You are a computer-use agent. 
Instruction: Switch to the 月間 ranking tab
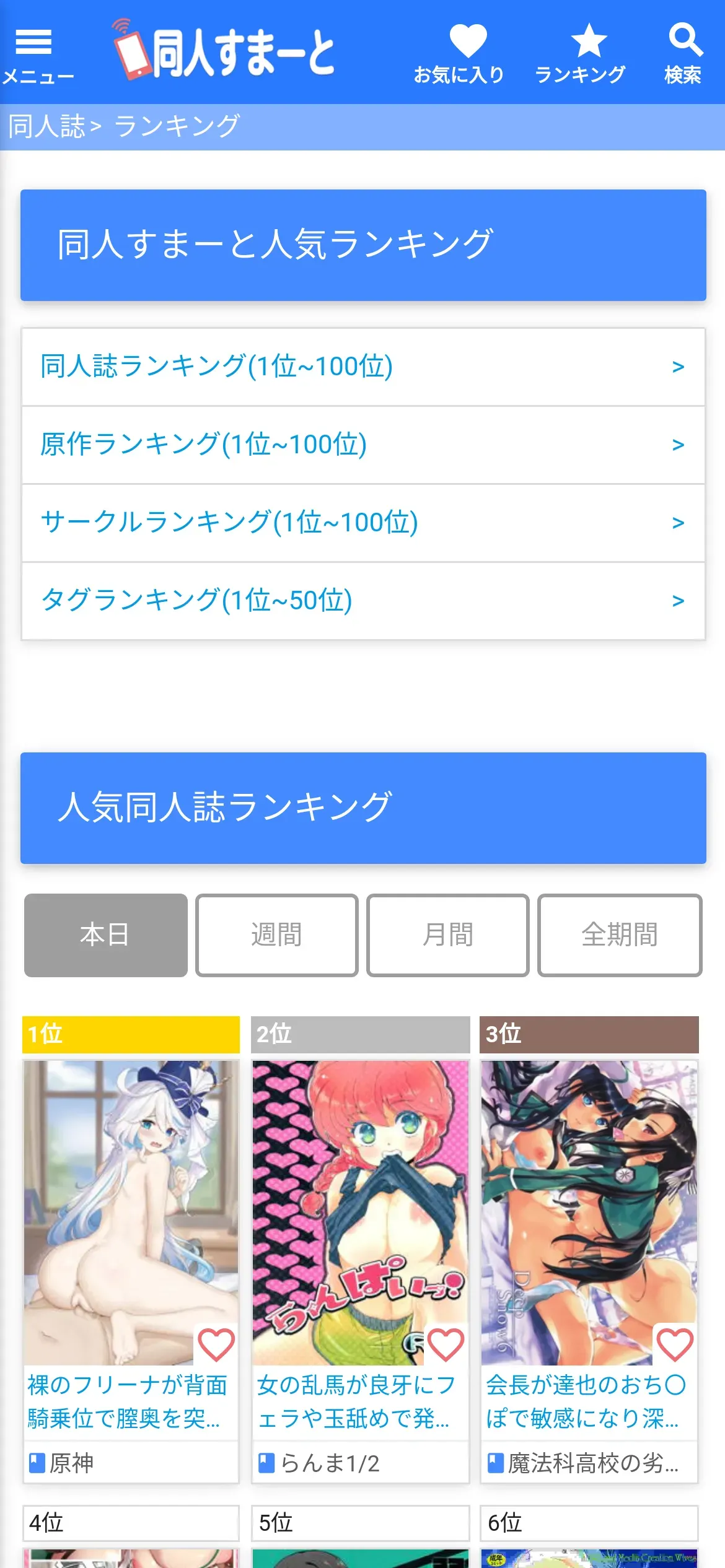click(x=448, y=935)
